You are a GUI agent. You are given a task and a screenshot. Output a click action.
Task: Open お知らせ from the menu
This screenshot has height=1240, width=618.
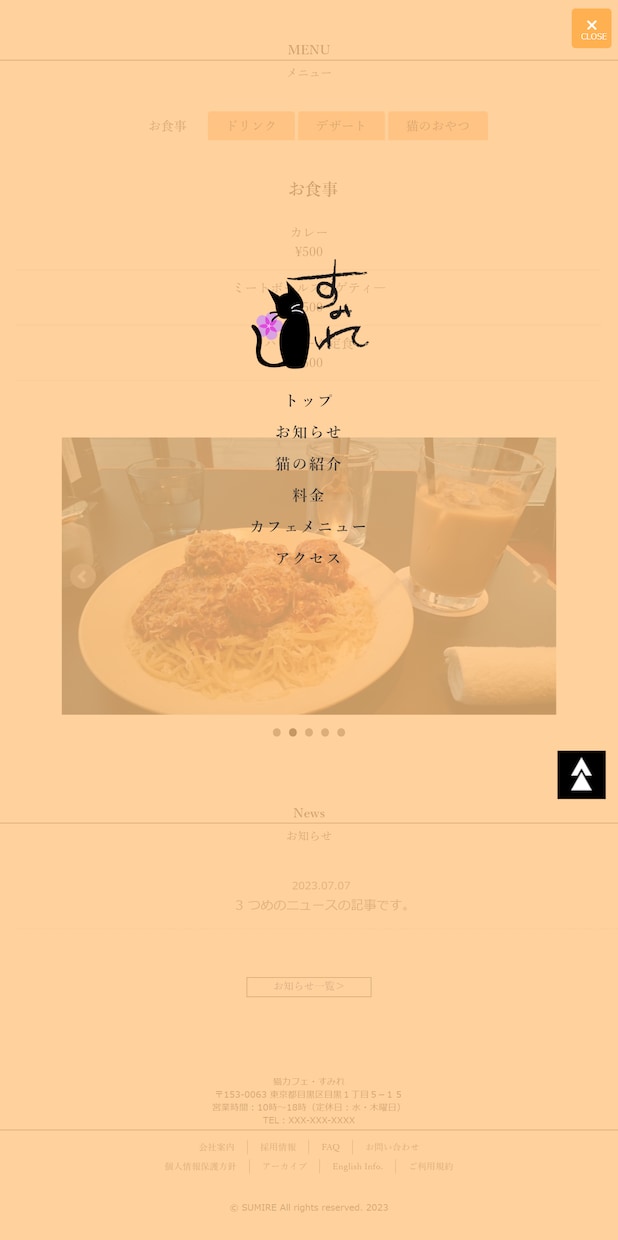pyautogui.click(x=309, y=432)
